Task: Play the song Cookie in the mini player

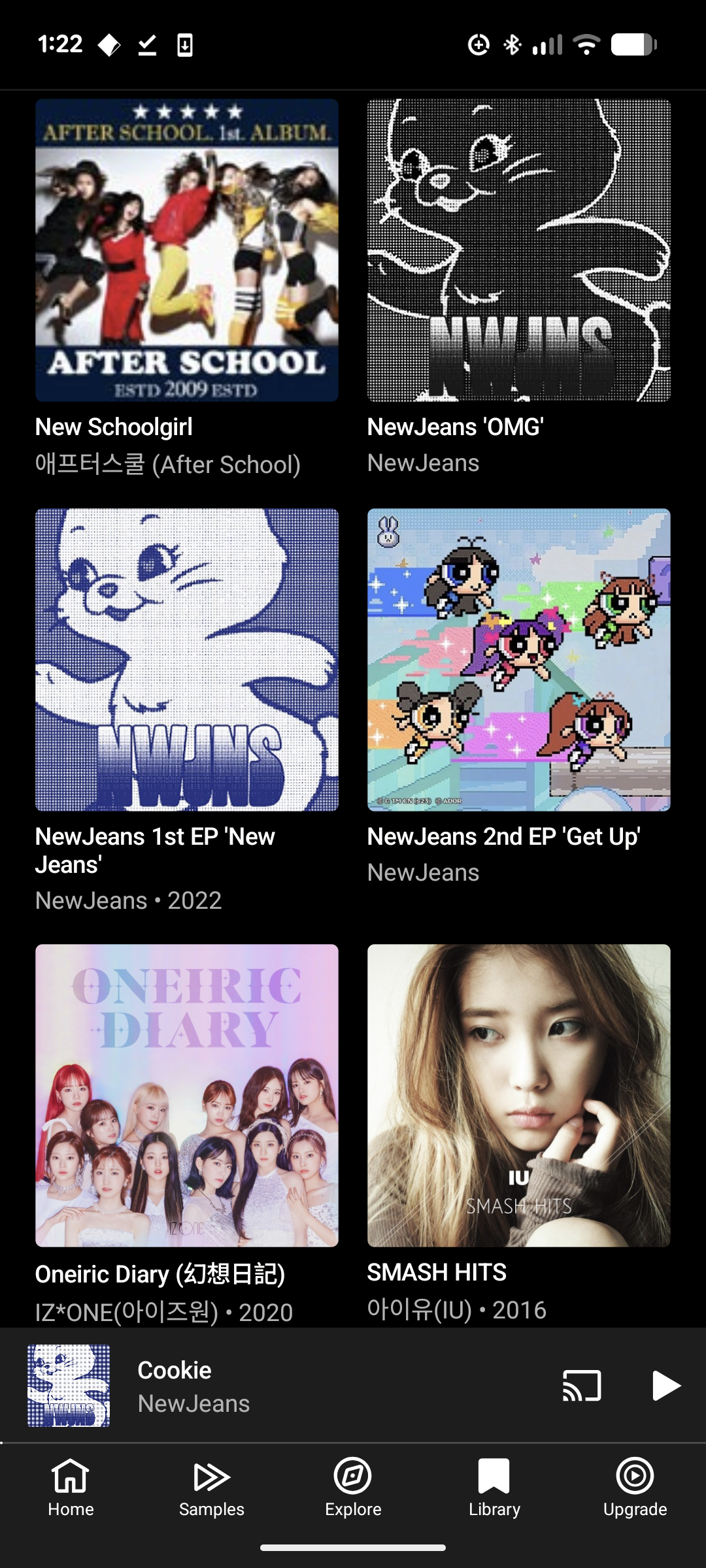Action: (x=666, y=1386)
